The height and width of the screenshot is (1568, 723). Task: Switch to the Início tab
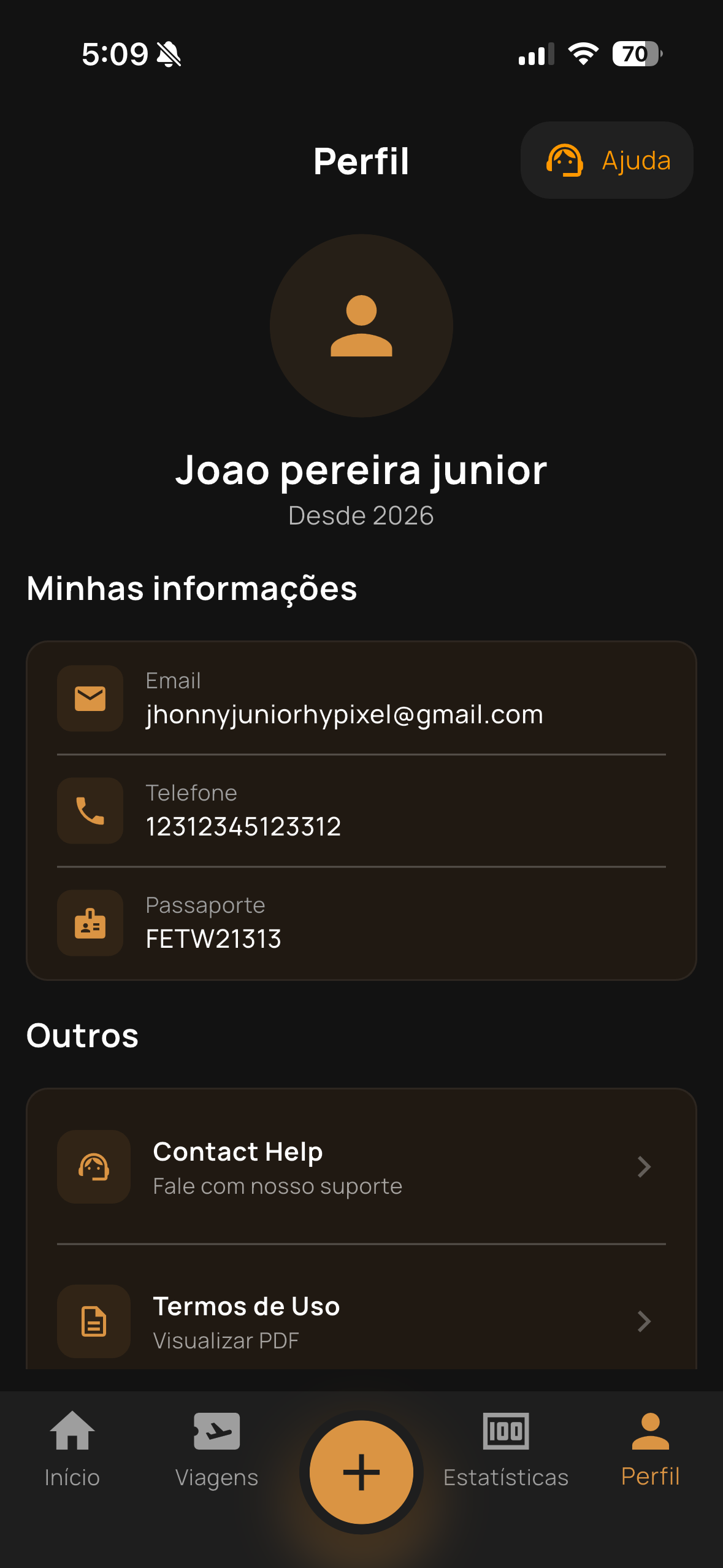point(72,1450)
